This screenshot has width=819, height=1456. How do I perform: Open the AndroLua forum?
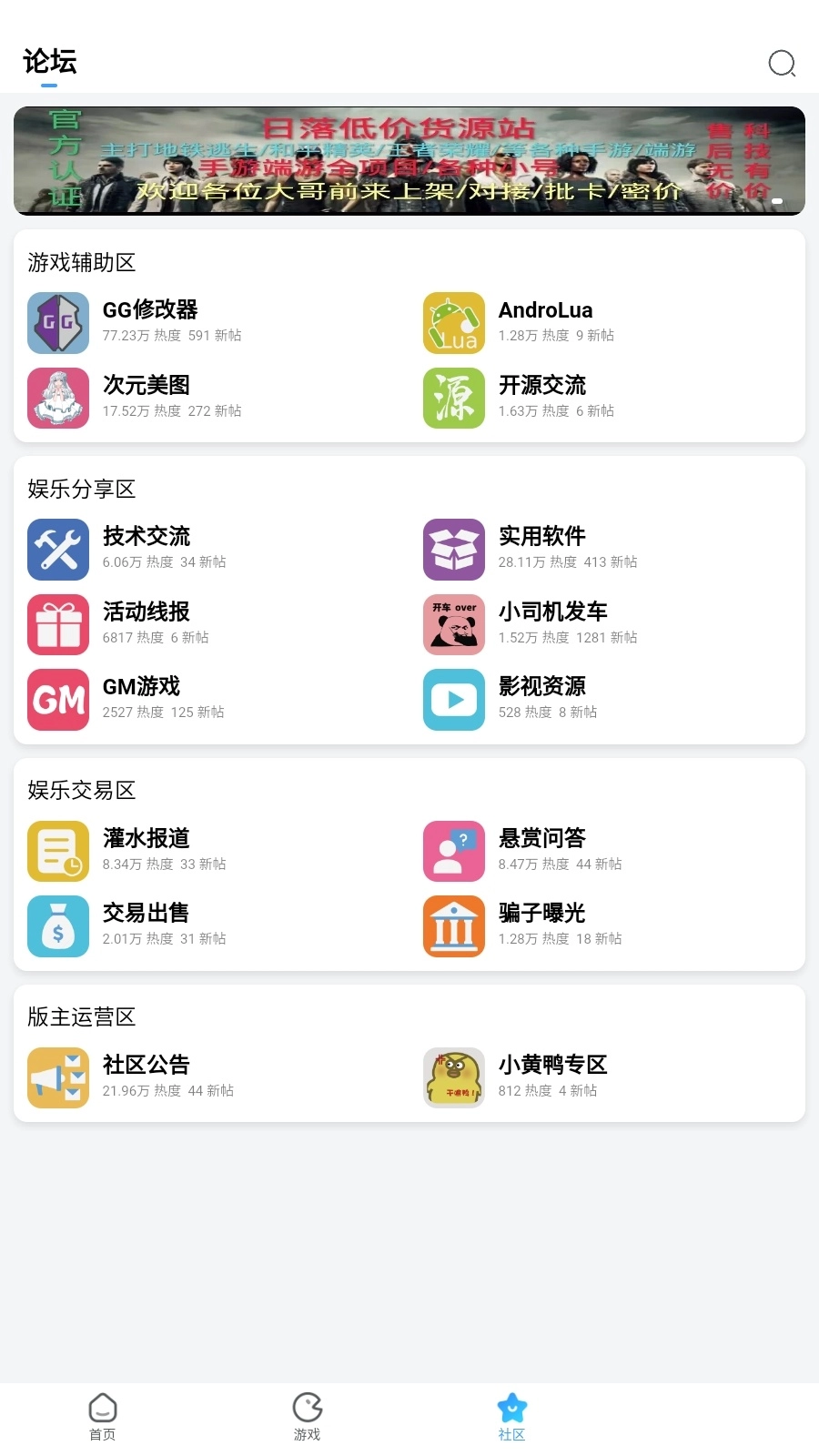(x=546, y=322)
